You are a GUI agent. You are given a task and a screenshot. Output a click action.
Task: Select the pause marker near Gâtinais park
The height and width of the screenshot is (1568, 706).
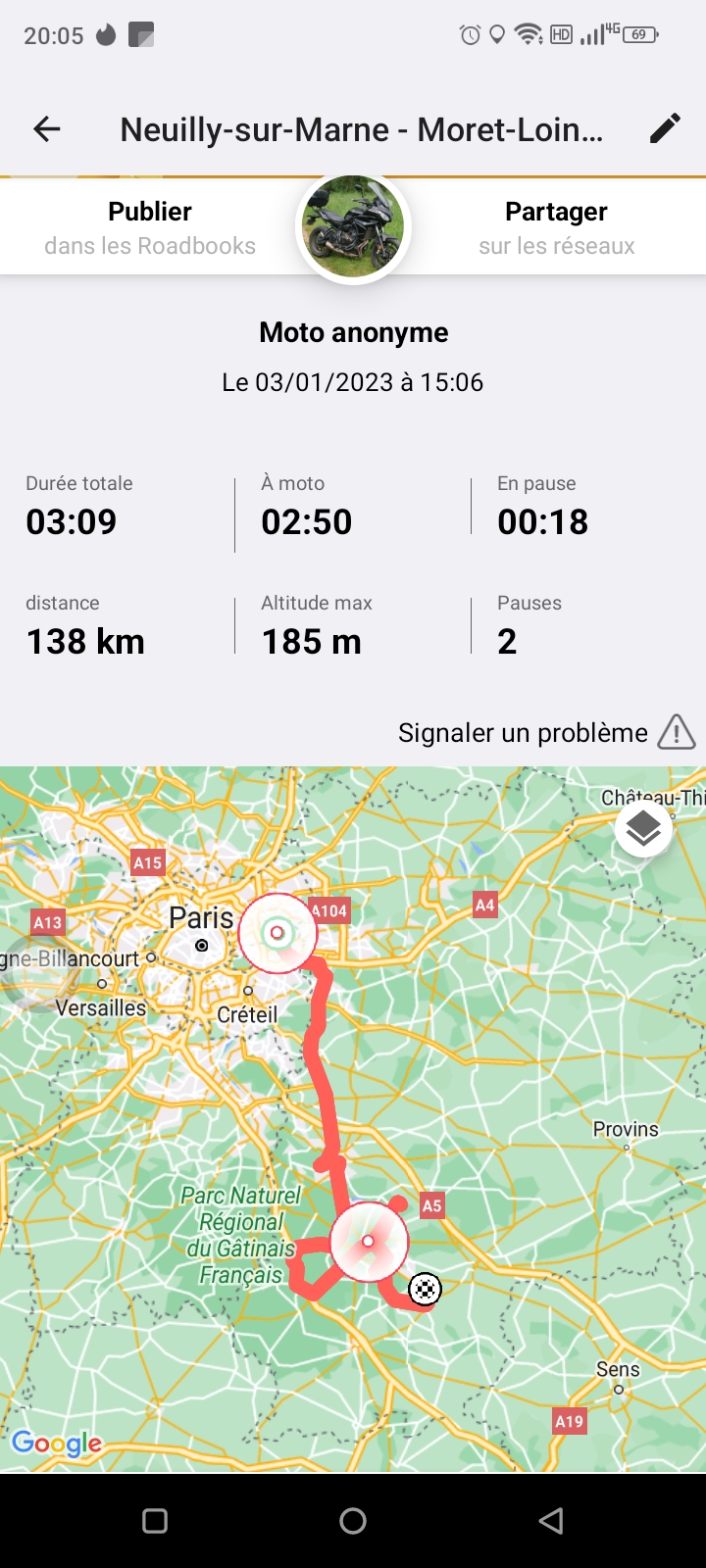click(x=369, y=1242)
